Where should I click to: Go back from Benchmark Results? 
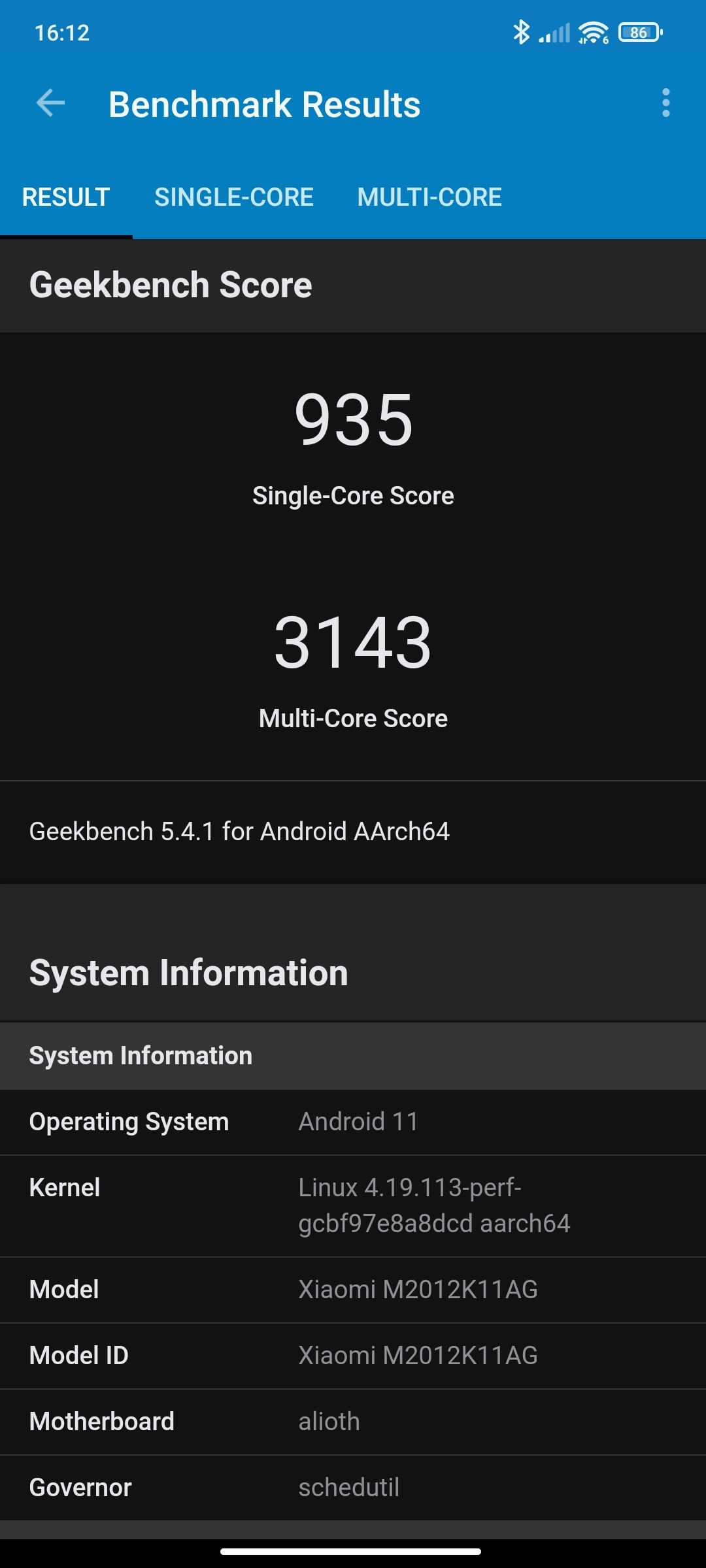click(50, 103)
